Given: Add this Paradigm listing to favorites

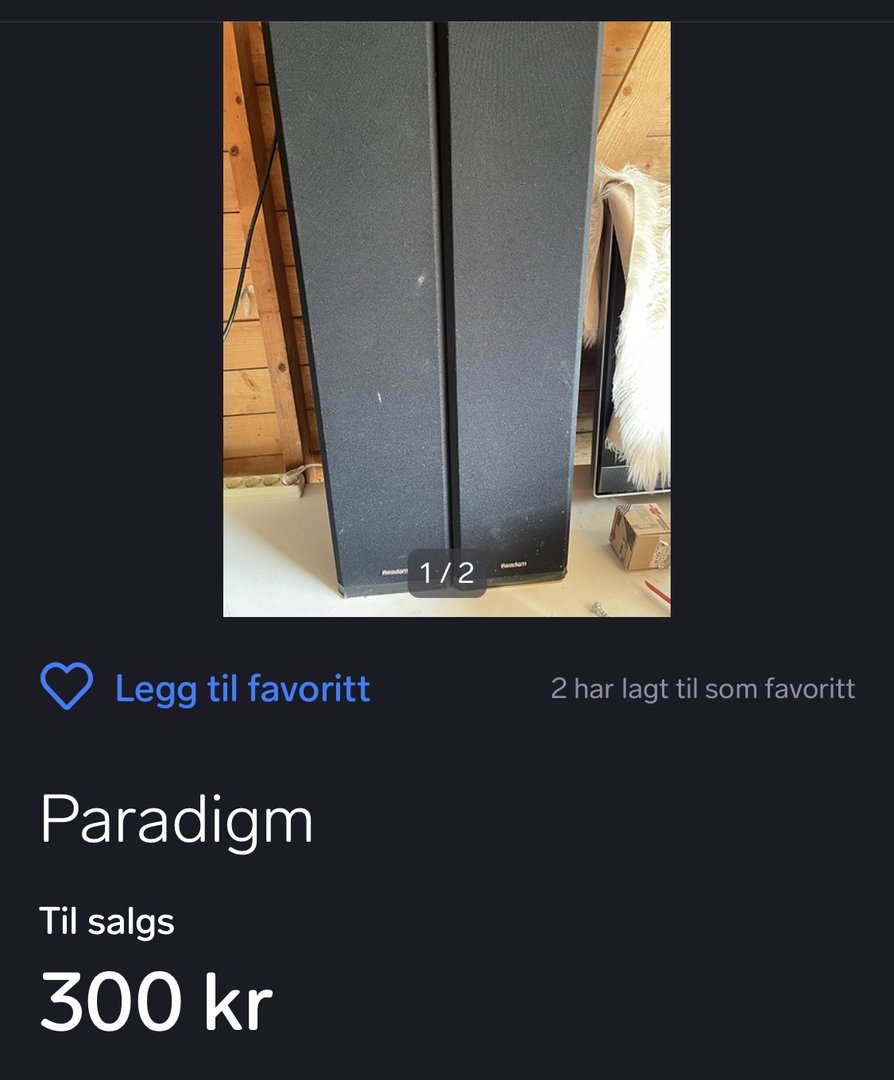Looking at the screenshot, I should 205,688.
